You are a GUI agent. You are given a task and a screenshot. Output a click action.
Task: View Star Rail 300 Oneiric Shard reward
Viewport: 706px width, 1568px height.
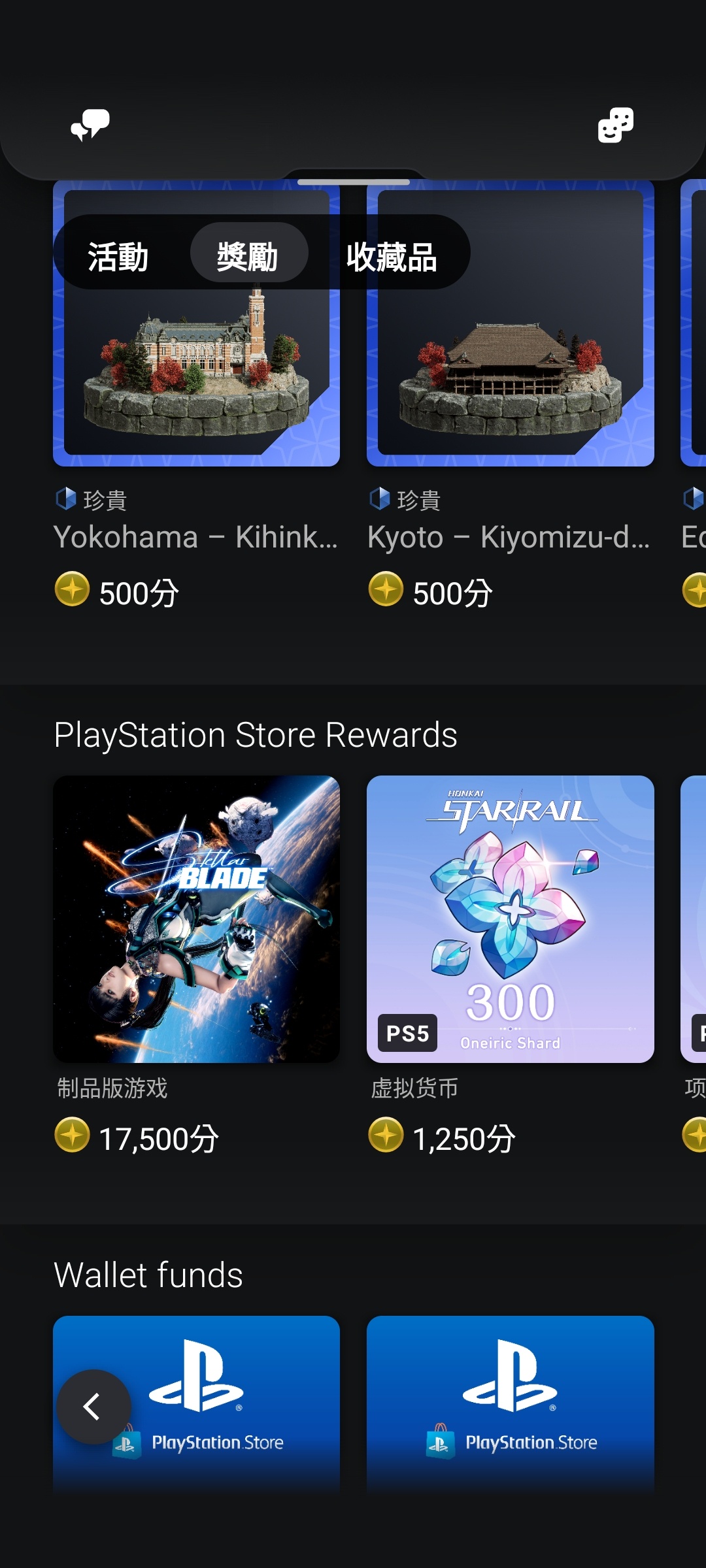coord(510,919)
